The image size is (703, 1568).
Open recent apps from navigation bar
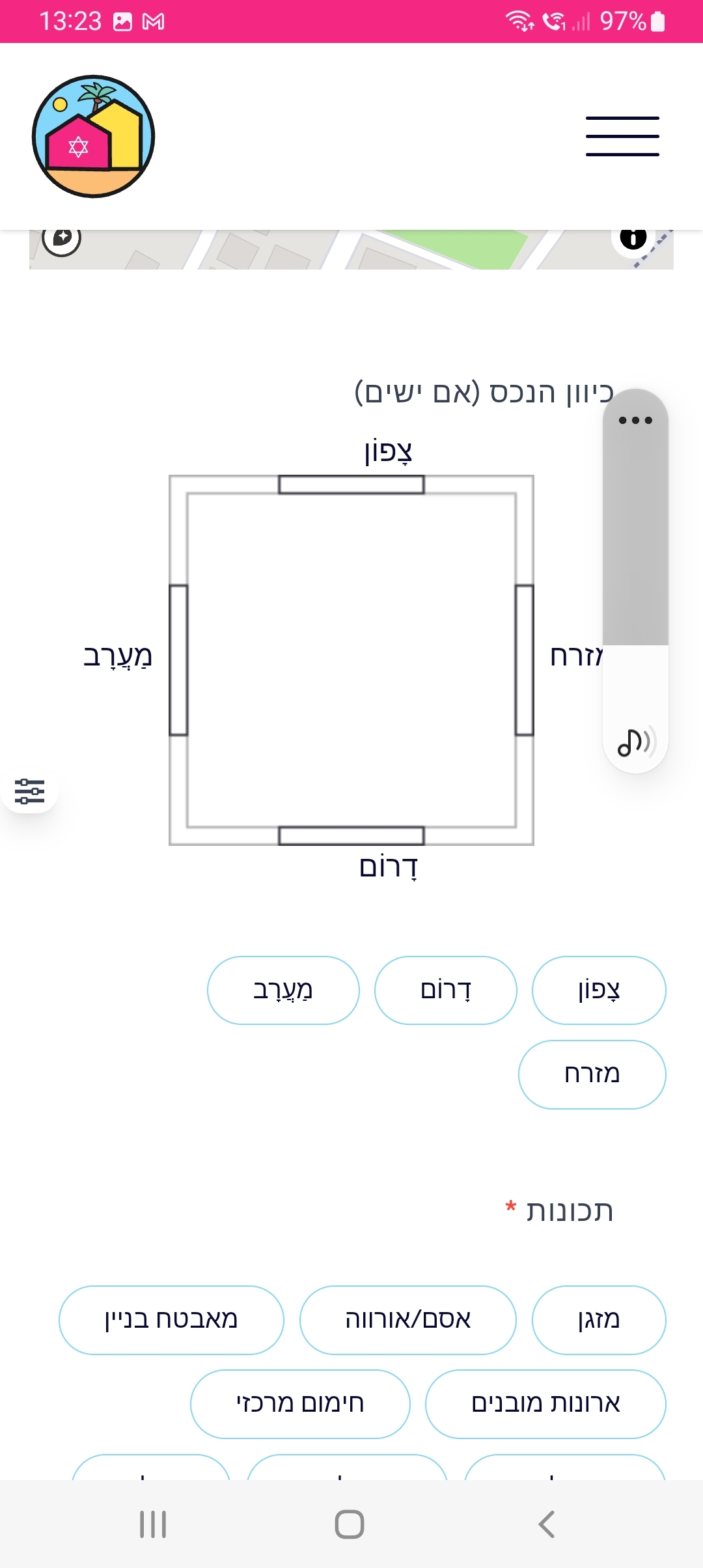(x=153, y=1524)
